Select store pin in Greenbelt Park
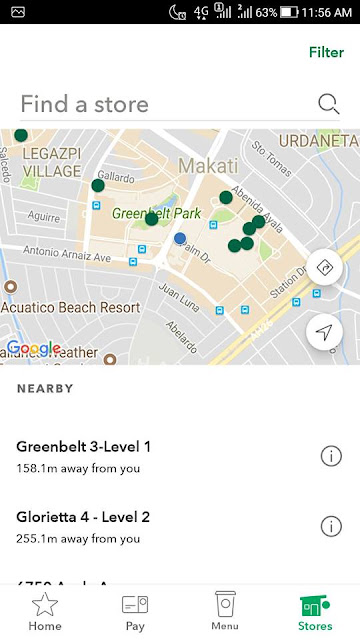This screenshot has width=360, height=640. pos(151,219)
